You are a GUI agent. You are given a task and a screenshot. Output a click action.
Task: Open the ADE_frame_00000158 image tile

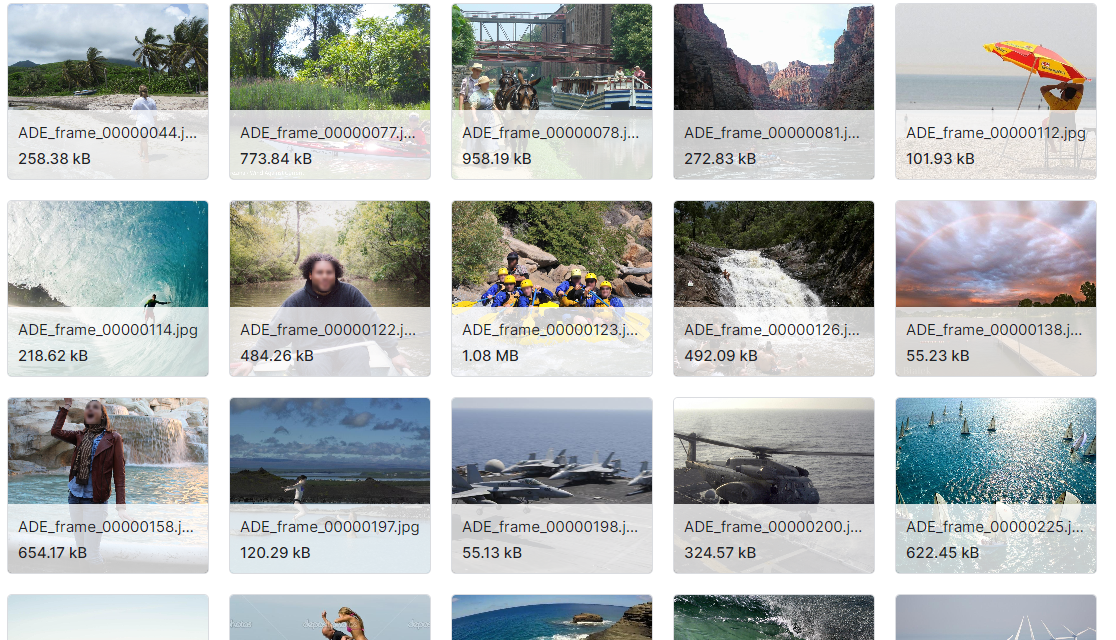point(108,451)
